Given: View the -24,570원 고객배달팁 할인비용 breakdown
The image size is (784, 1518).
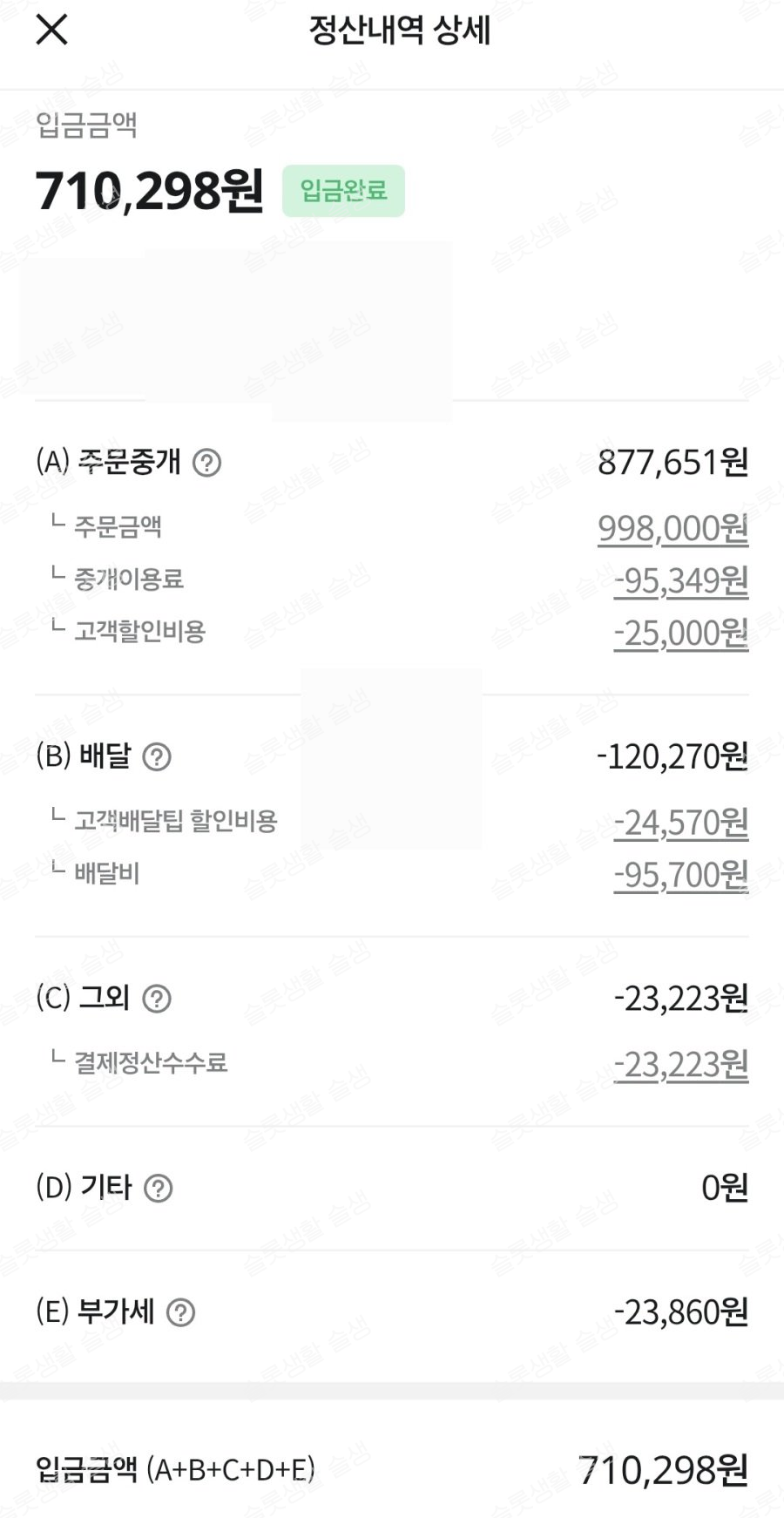Looking at the screenshot, I should tap(681, 822).
